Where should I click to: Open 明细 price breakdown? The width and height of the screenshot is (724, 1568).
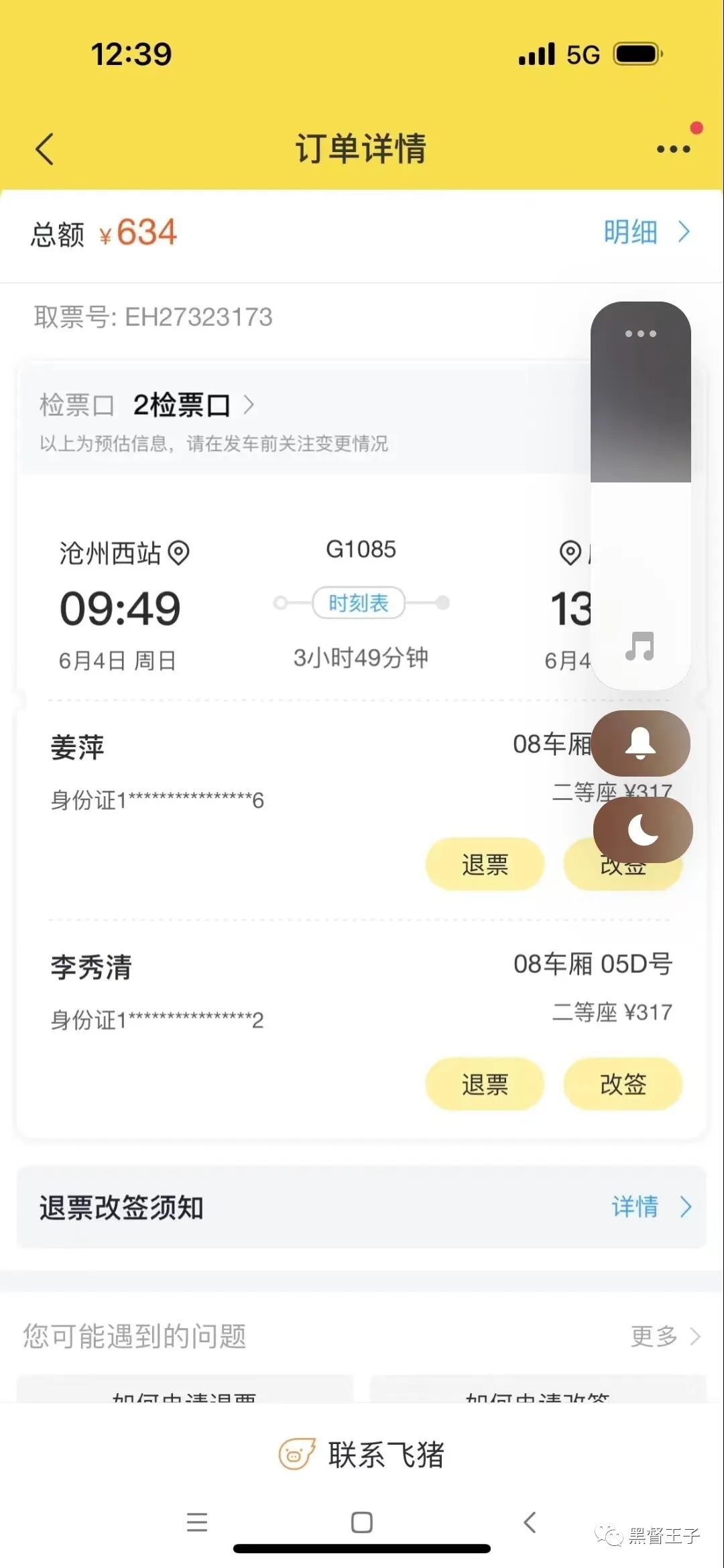tap(647, 233)
